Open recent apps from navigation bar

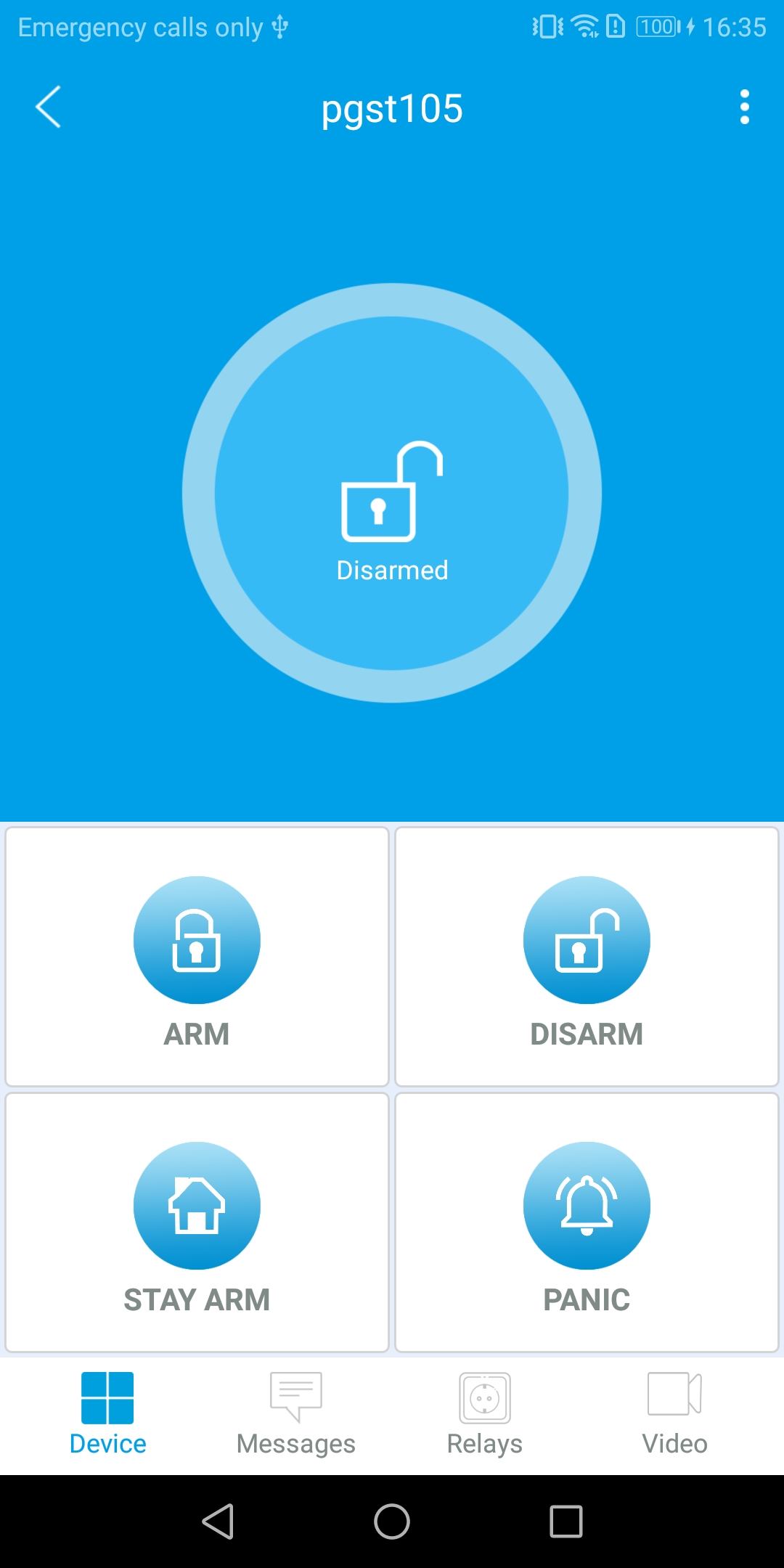tap(566, 1522)
